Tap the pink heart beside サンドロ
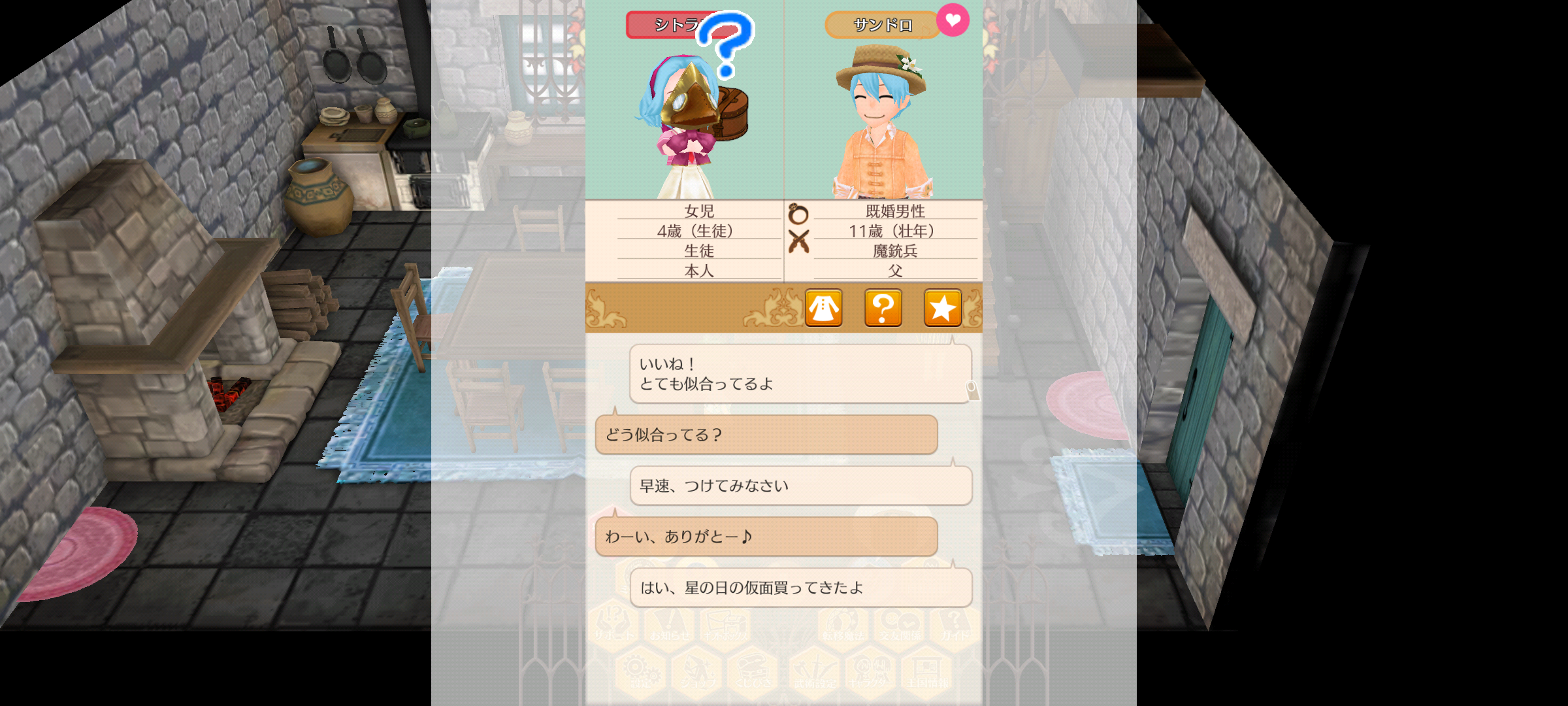1568x706 pixels. (953, 20)
